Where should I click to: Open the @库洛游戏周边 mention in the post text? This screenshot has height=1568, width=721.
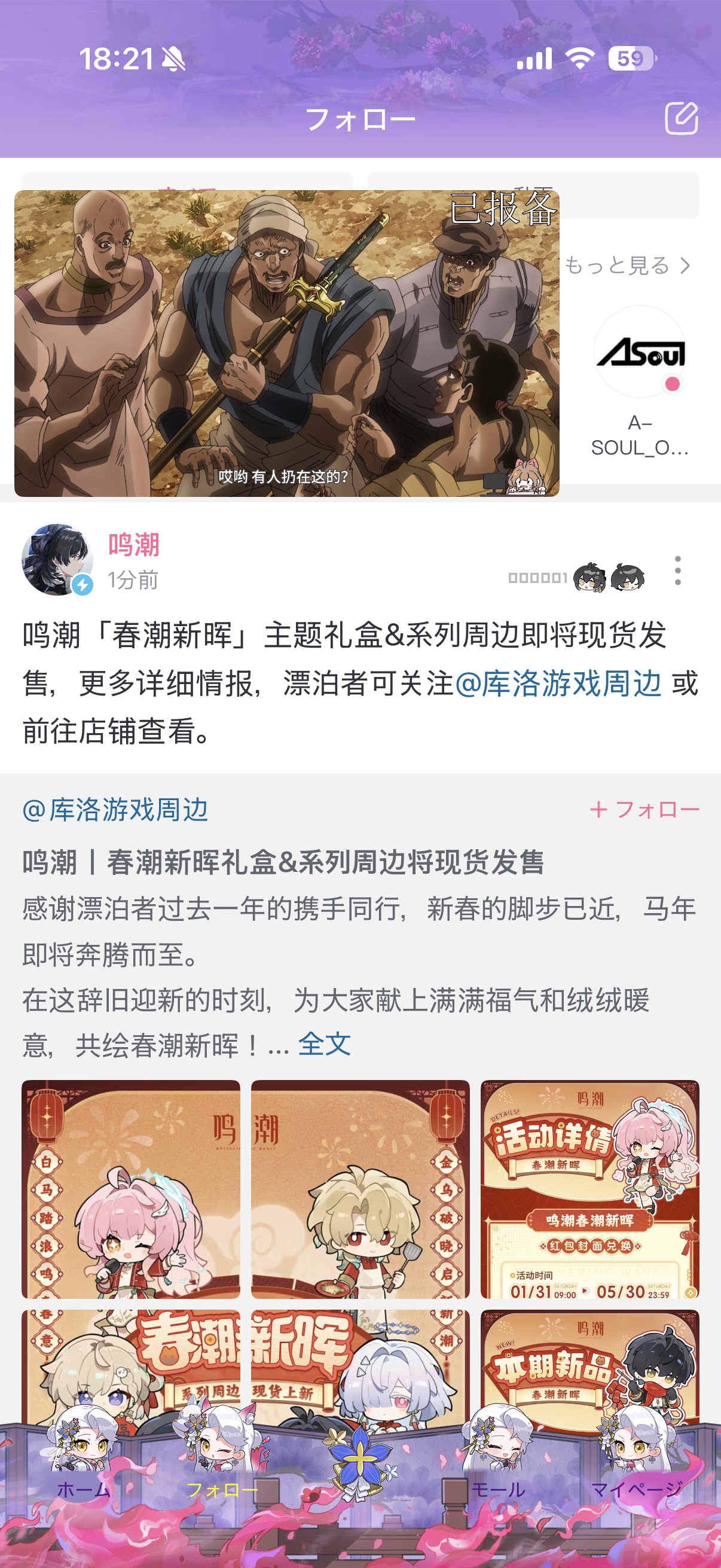tap(558, 683)
